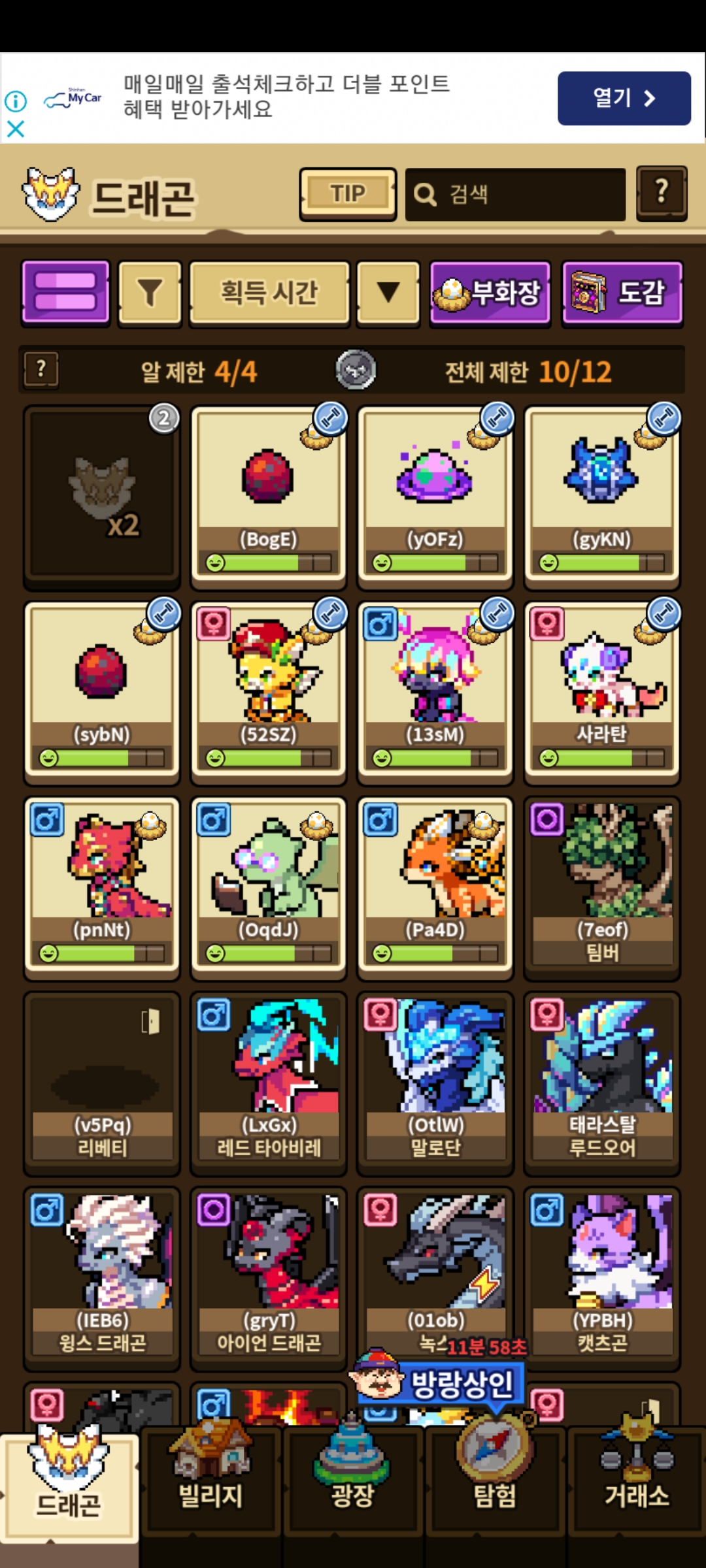Switch to the 거래소 tab
The height and width of the screenshot is (1568, 706).
(637, 1482)
